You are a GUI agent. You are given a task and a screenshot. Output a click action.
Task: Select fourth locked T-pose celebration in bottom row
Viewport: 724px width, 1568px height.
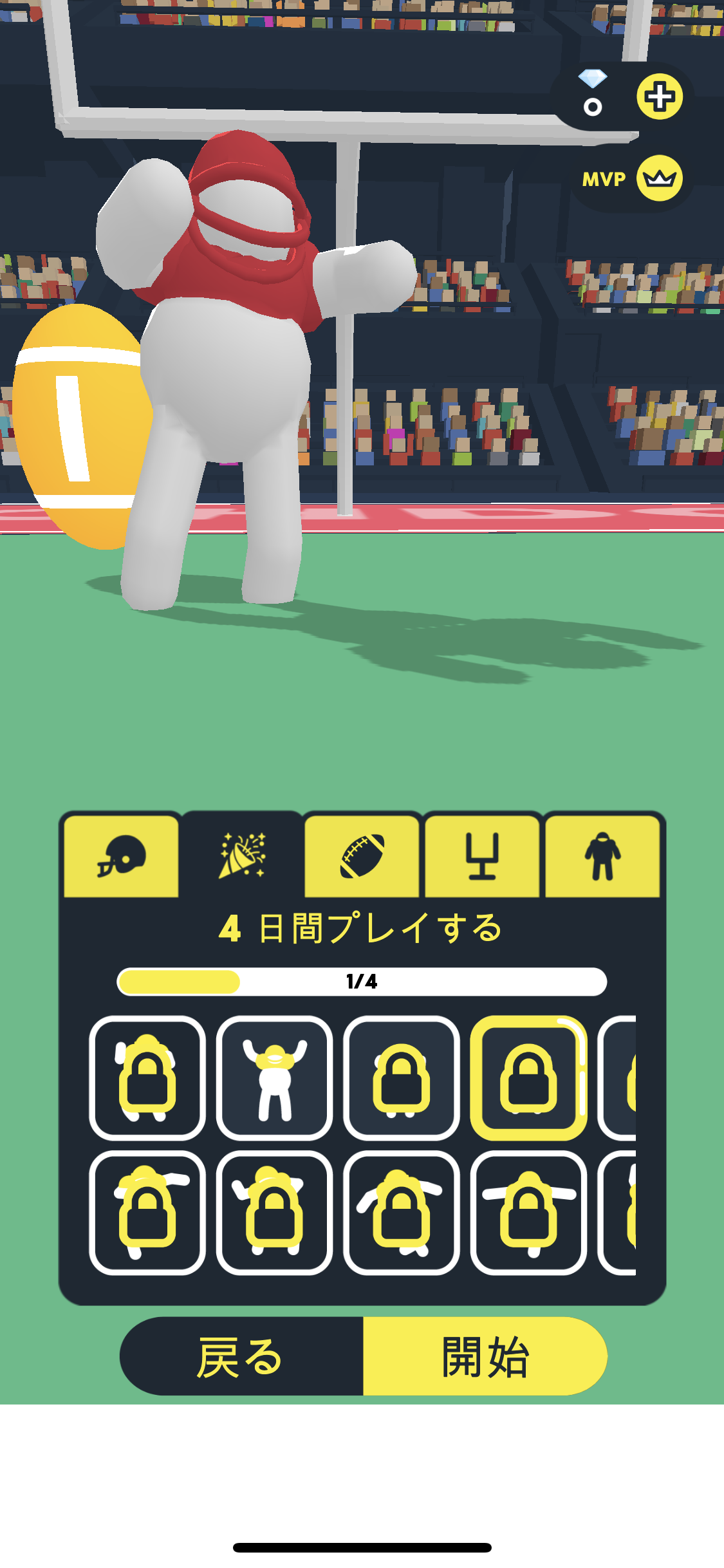[528, 1213]
